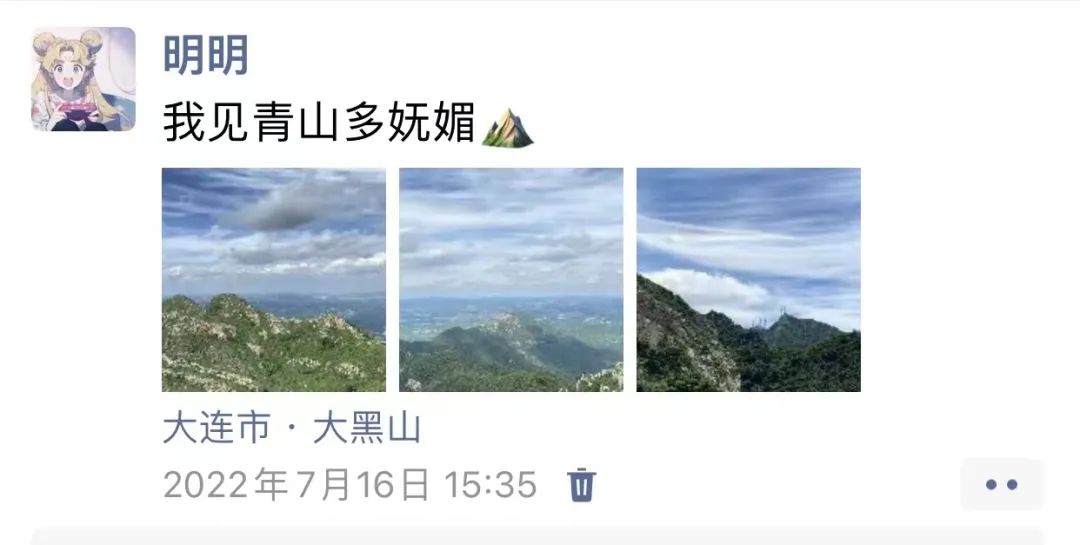This screenshot has width=1080, height=545.
Task: Delete this post via trash icon
Action: click(582, 485)
